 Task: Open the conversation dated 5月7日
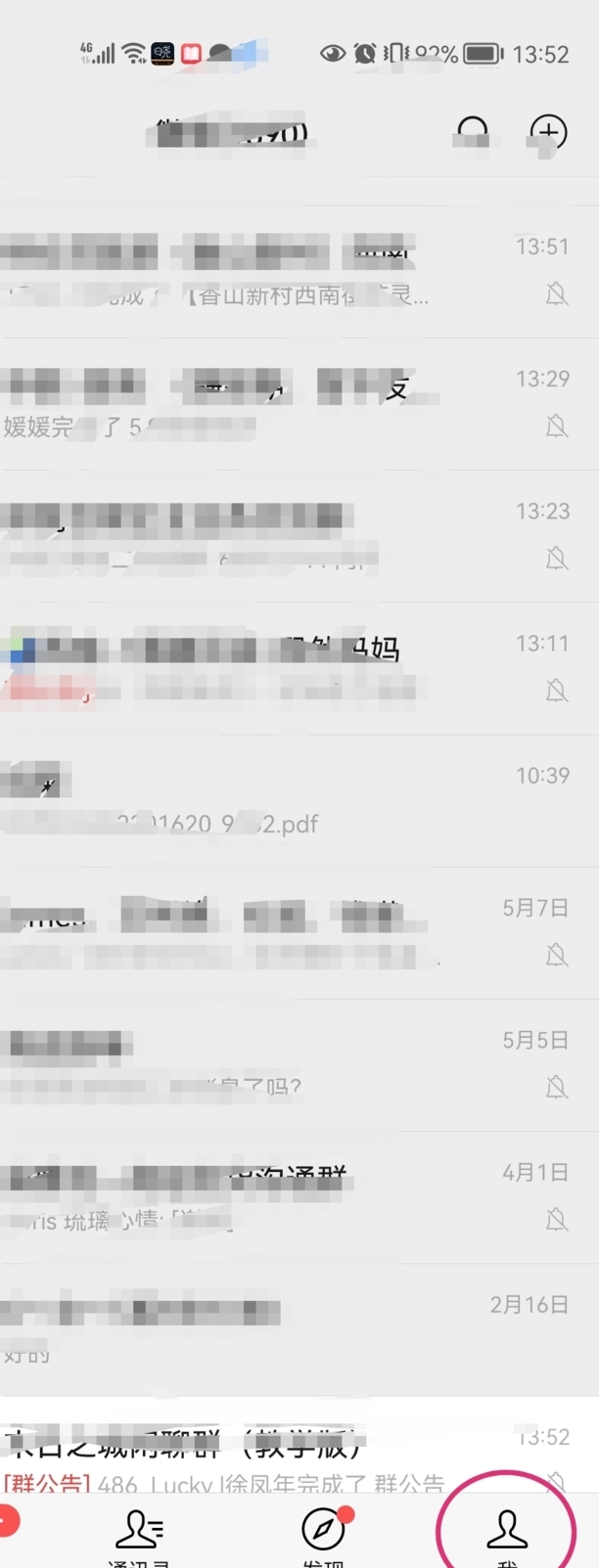294,931
